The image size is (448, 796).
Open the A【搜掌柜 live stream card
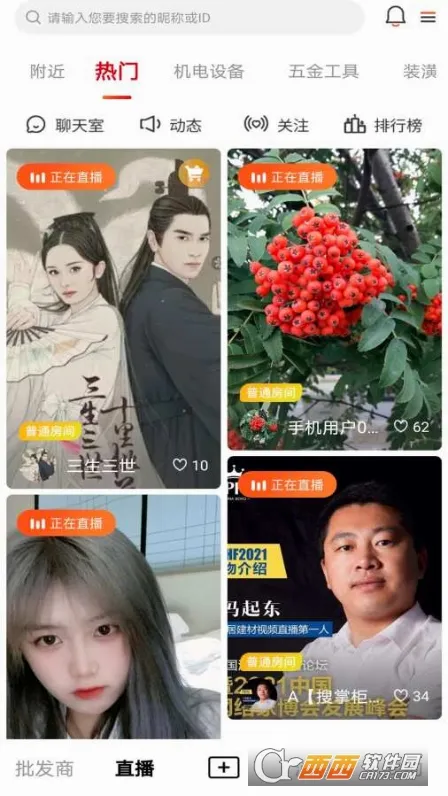click(334, 587)
